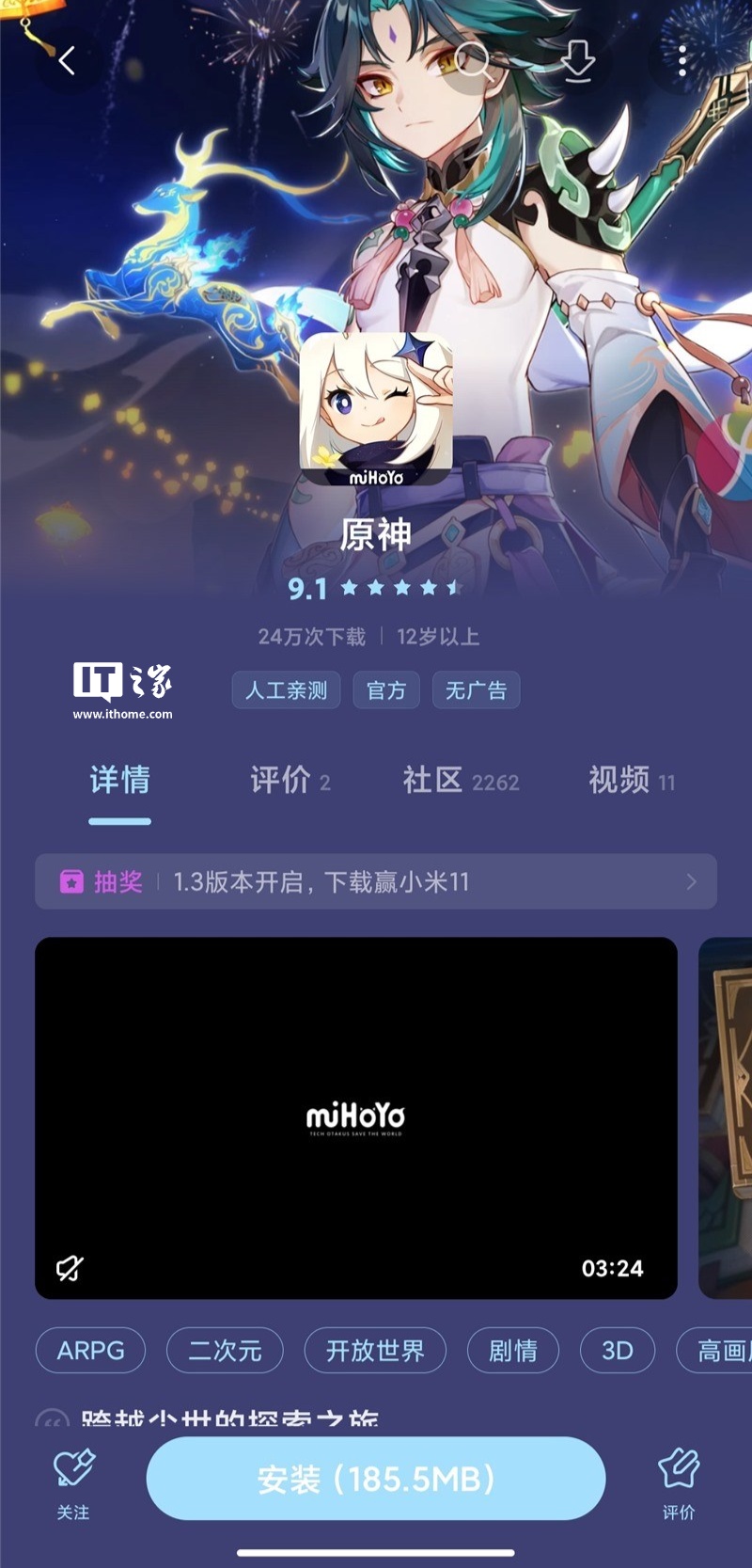Select the 详情 tab
Image resolution: width=752 pixels, height=1568 pixels.
tap(119, 781)
